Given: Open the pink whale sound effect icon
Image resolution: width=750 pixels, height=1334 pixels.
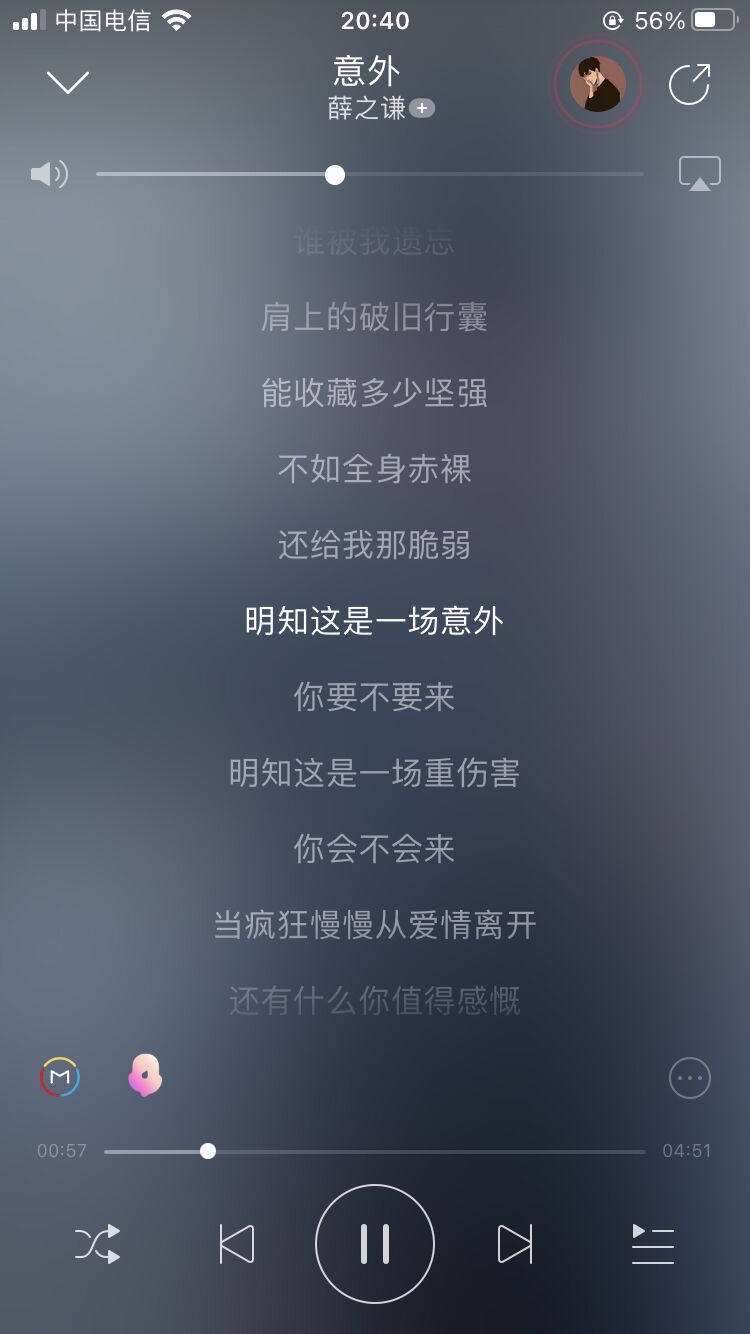Looking at the screenshot, I should pyautogui.click(x=144, y=1077).
